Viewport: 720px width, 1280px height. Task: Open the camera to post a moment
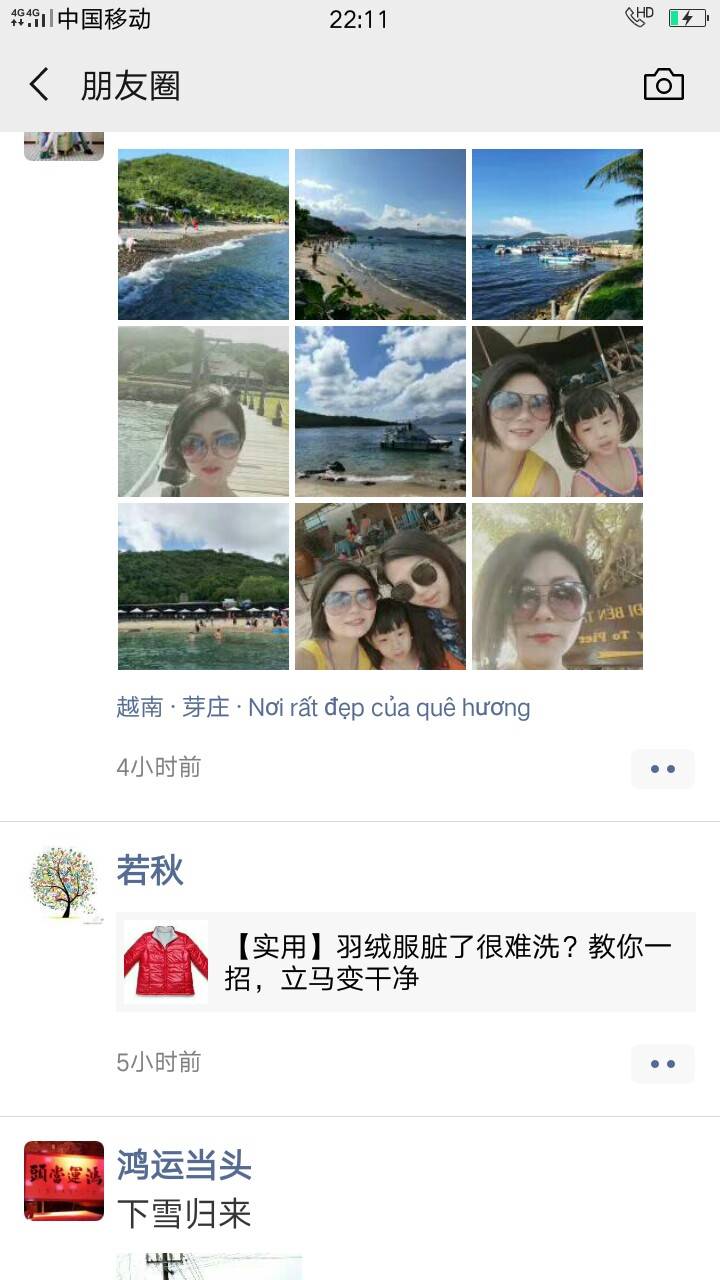[664, 85]
